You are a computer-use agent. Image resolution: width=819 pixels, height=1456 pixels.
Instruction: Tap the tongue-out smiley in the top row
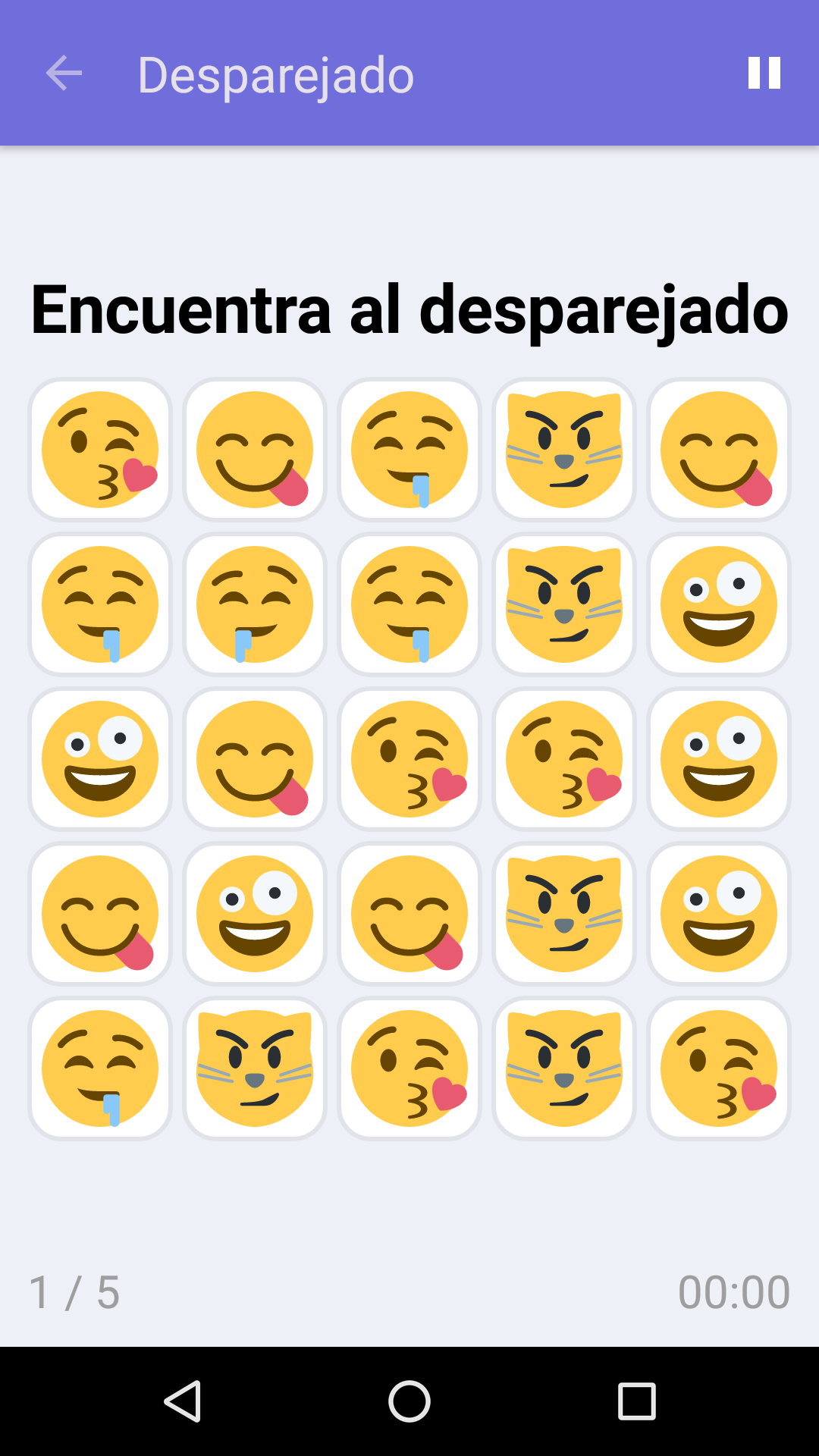coord(255,449)
